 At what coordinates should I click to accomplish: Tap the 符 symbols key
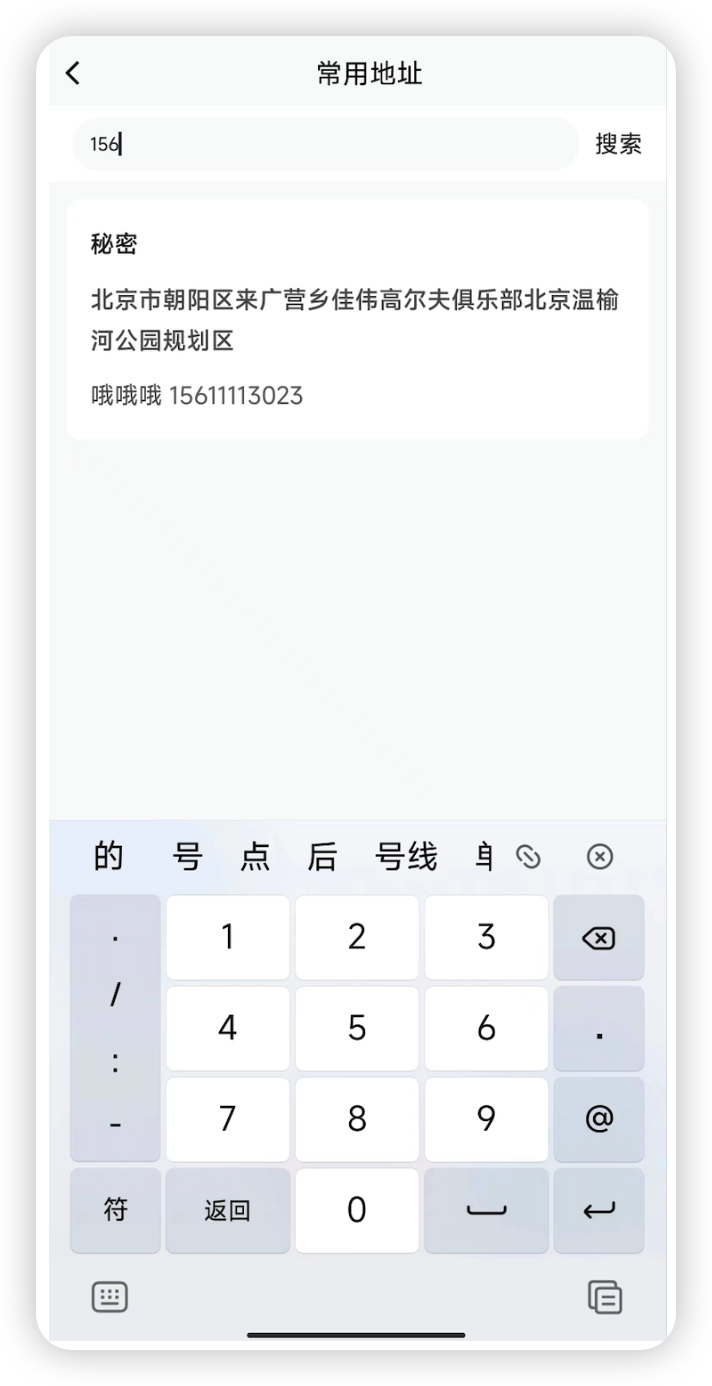click(116, 1210)
